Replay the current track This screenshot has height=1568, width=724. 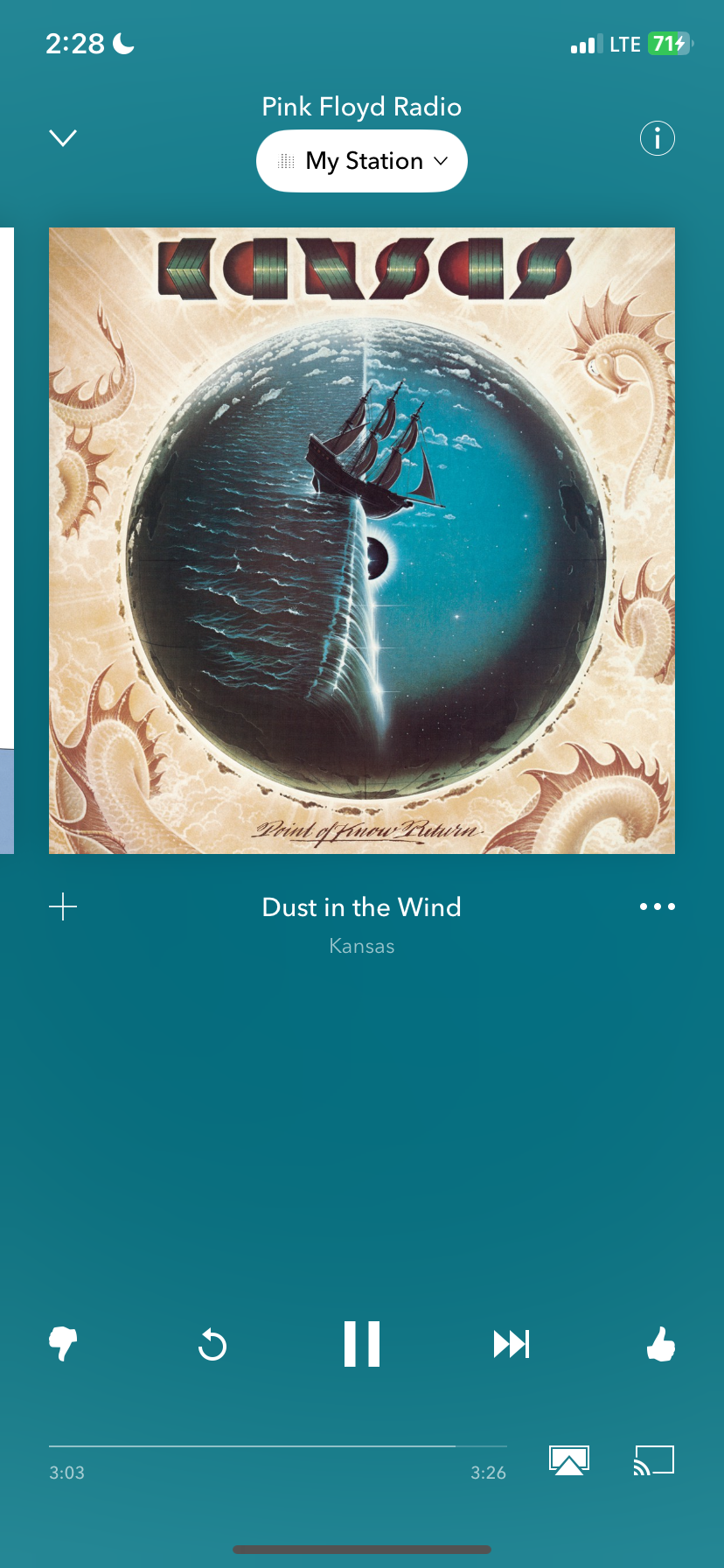coord(212,1344)
